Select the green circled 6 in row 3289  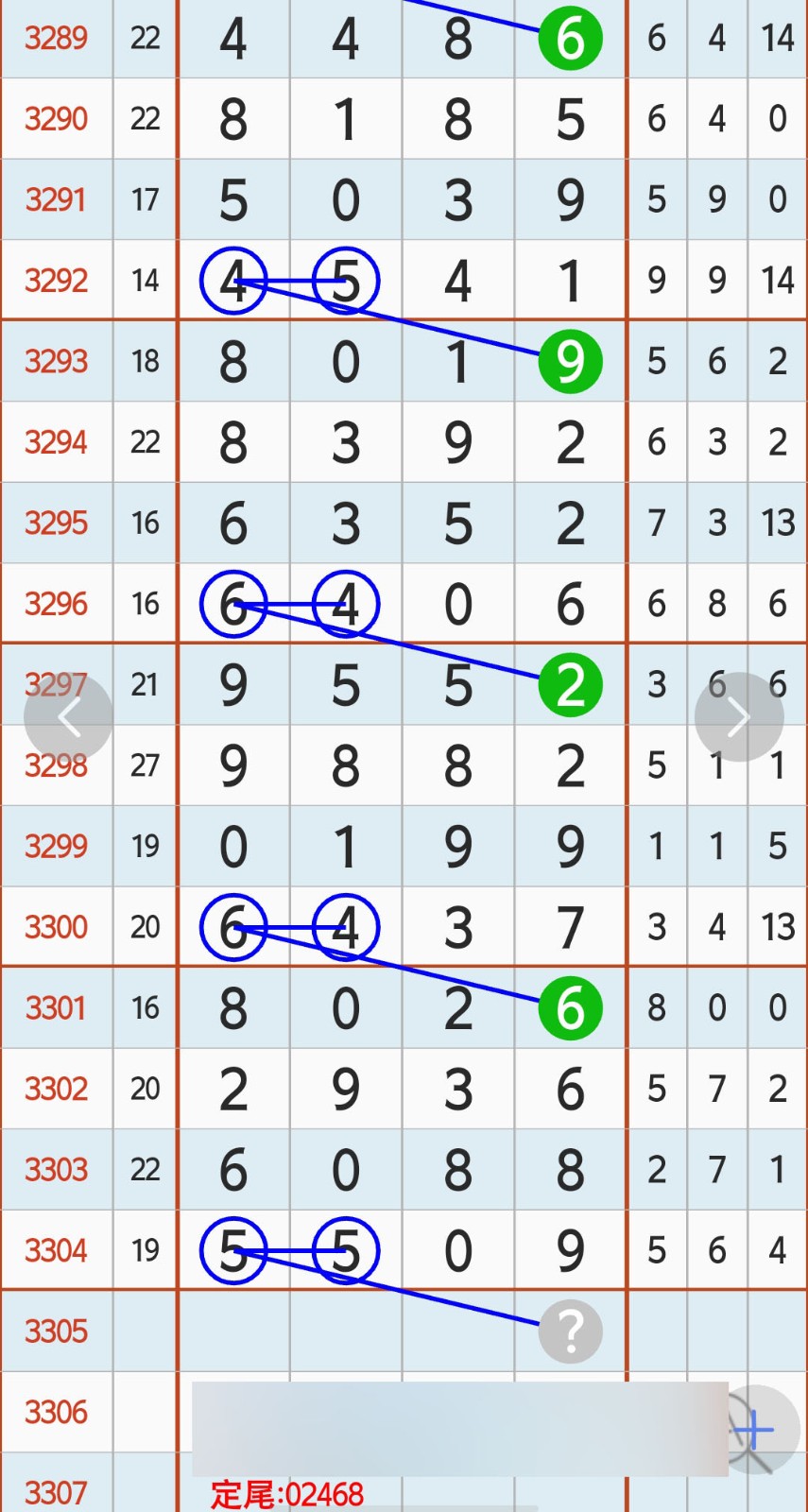click(570, 38)
